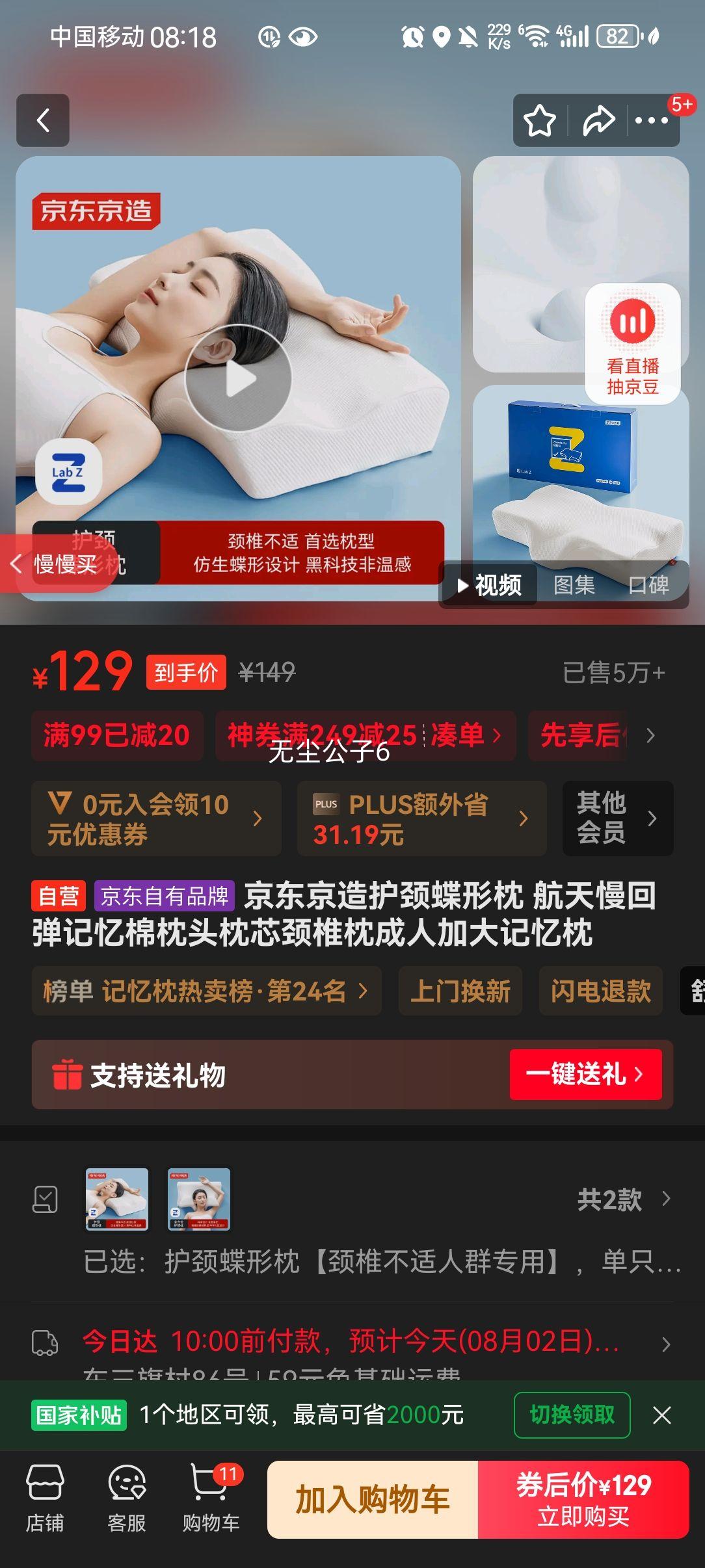Viewport: 705px width, 1568px height.
Task: Share this product via the share icon
Action: 597,120
